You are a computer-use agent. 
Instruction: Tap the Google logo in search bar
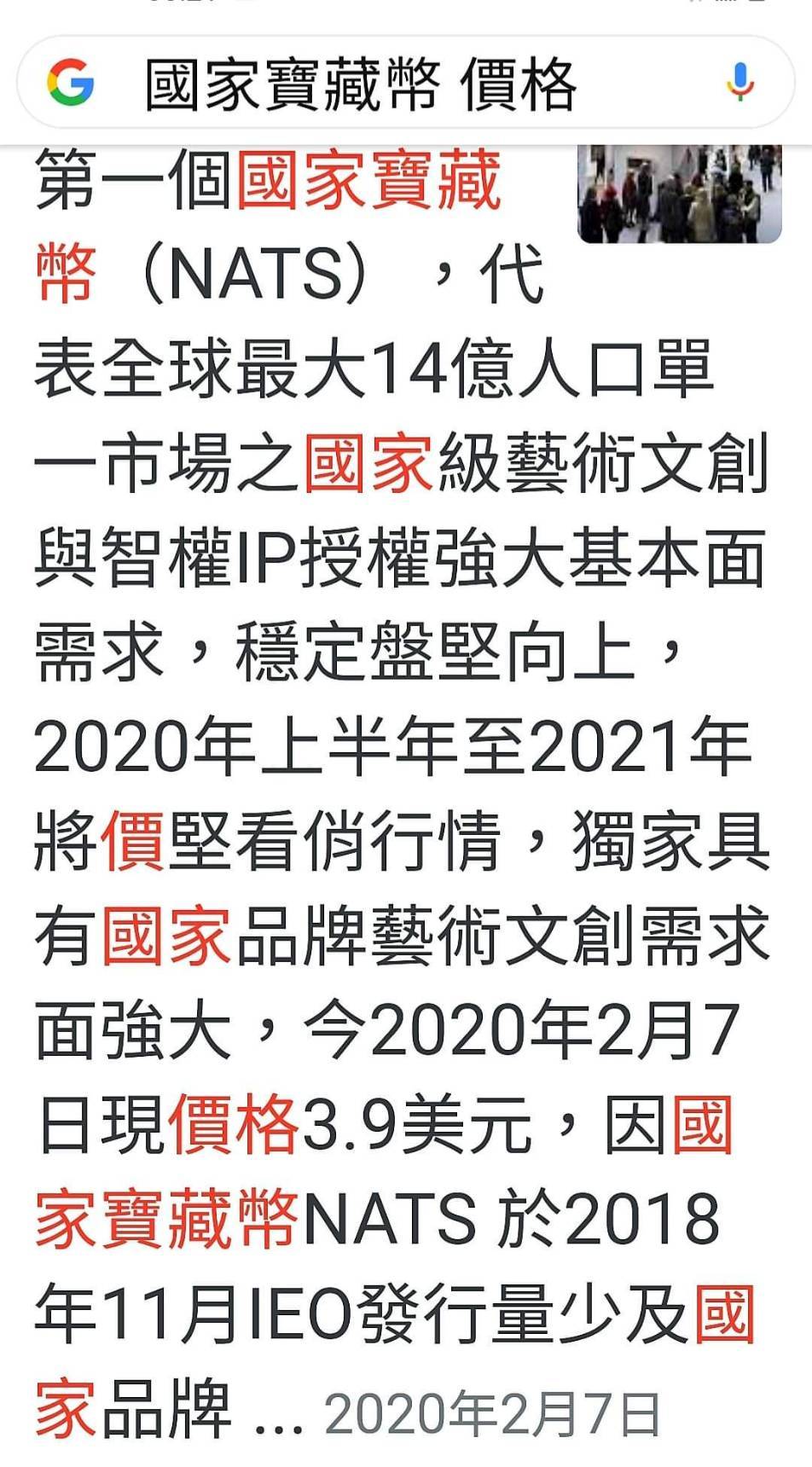(x=70, y=83)
